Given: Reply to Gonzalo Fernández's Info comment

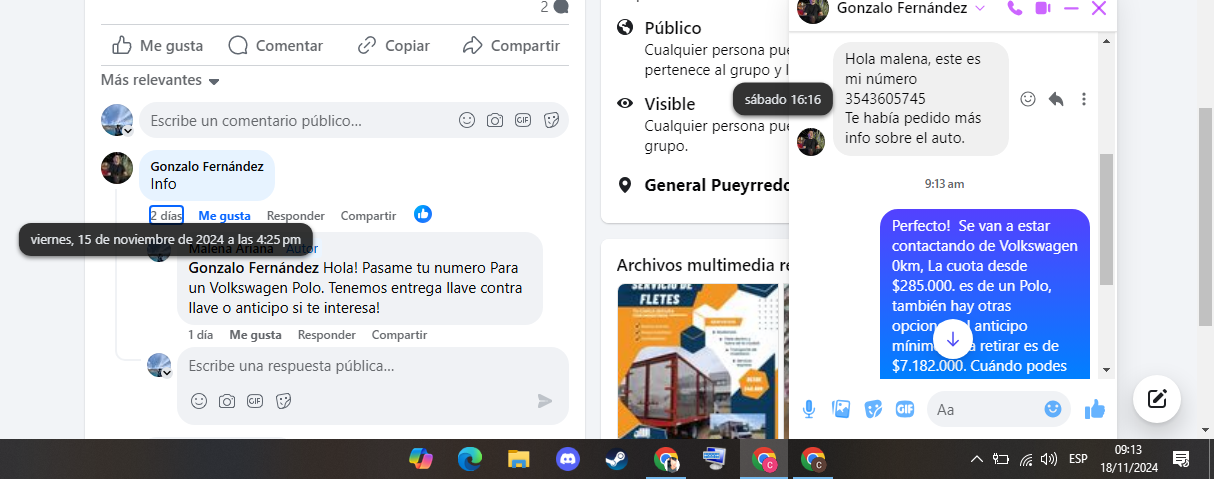Looking at the screenshot, I should point(295,215).
